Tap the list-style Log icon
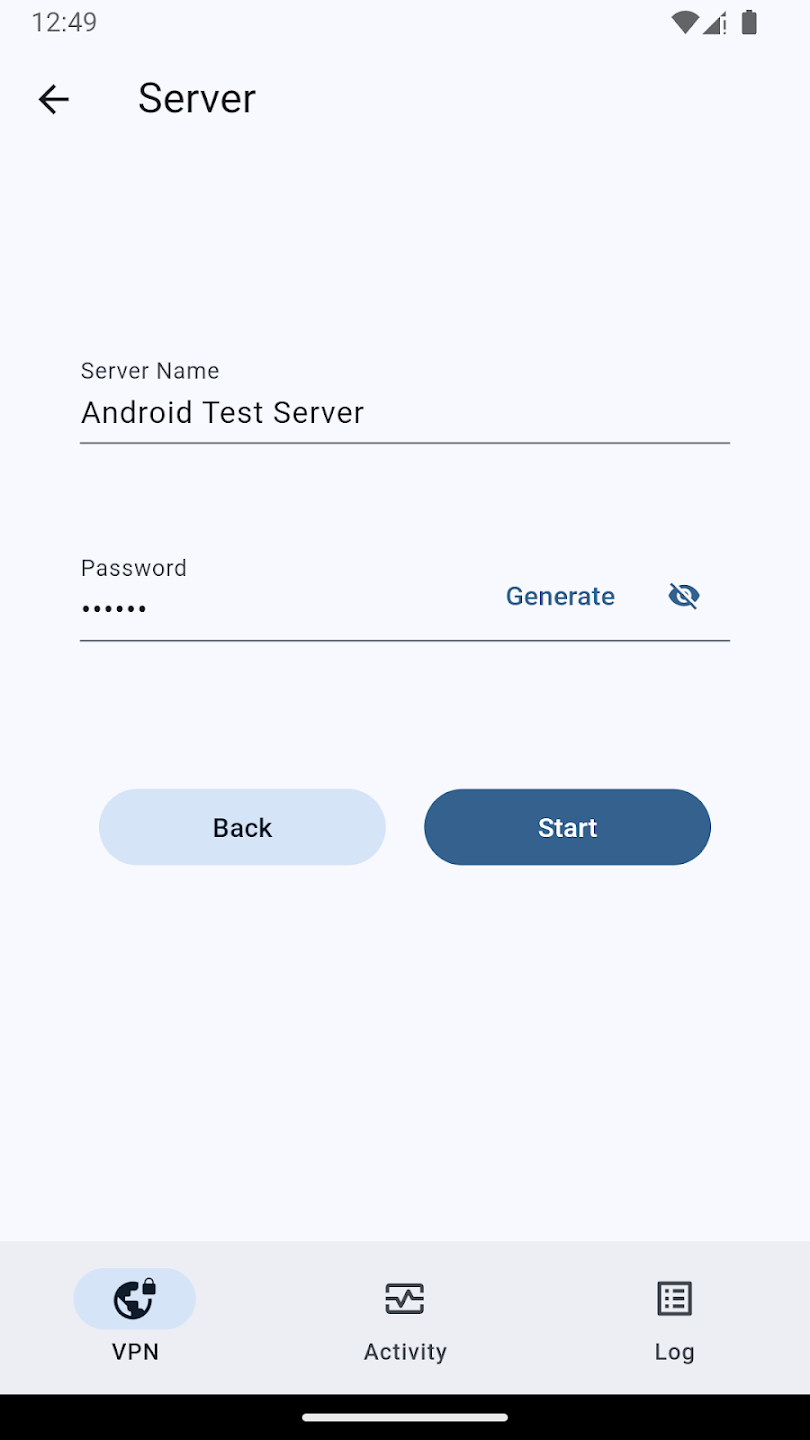Viewport: 810px width, 1440px height. tap(674, 1298)
